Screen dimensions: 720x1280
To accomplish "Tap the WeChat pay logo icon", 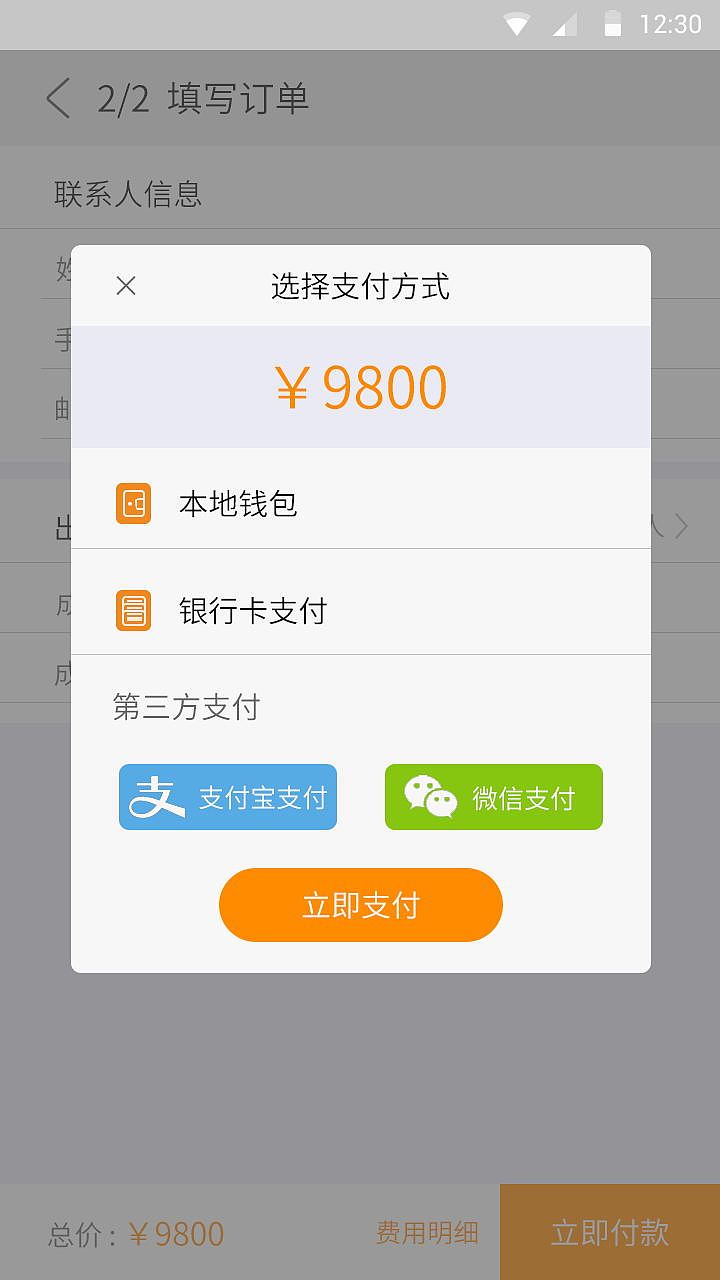I will point(428,797).
